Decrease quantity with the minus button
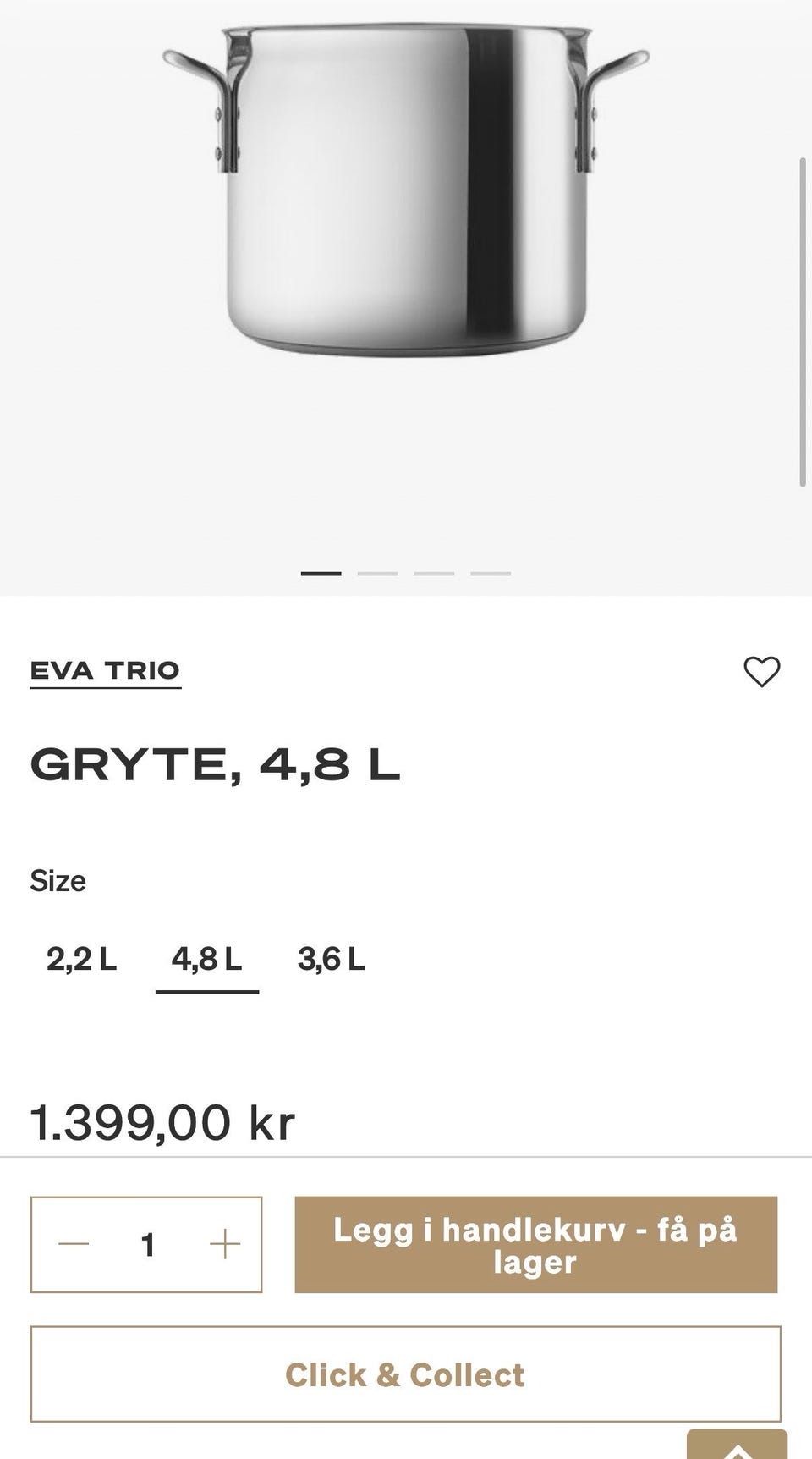 [74, 1244]
